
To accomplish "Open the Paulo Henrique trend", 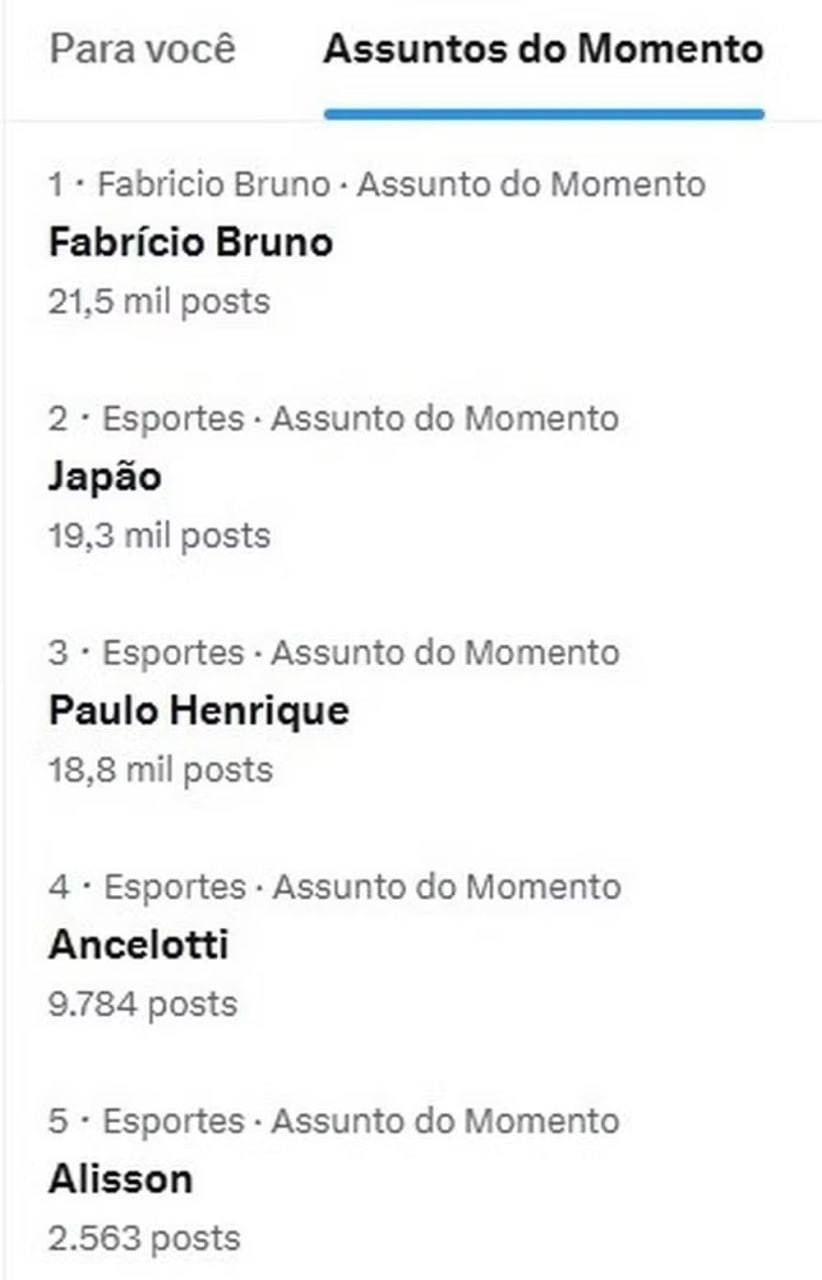I will [x=199, y=711].
